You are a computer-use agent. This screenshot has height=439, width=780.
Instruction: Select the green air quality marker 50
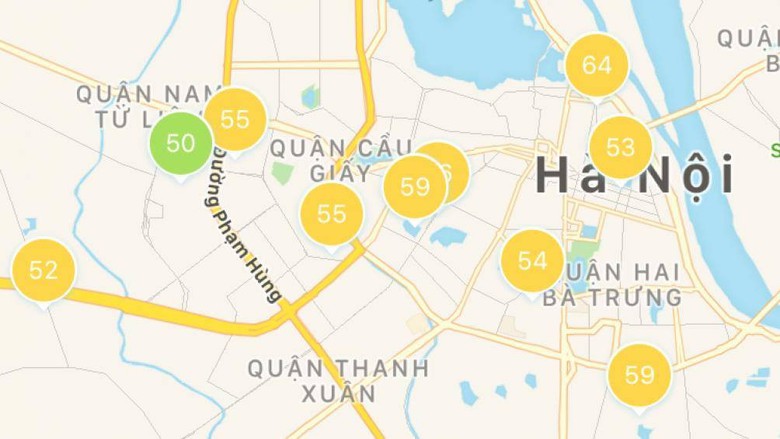tap(180, 143)
